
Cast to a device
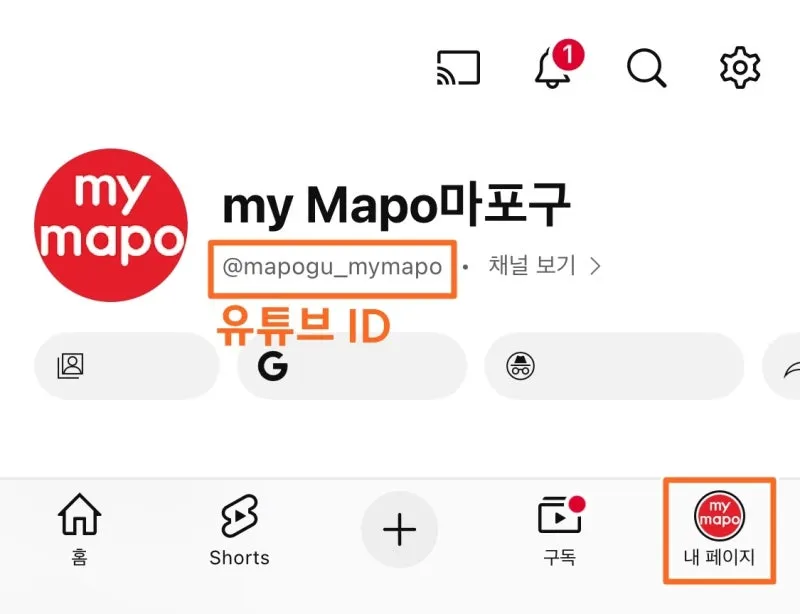459,68
